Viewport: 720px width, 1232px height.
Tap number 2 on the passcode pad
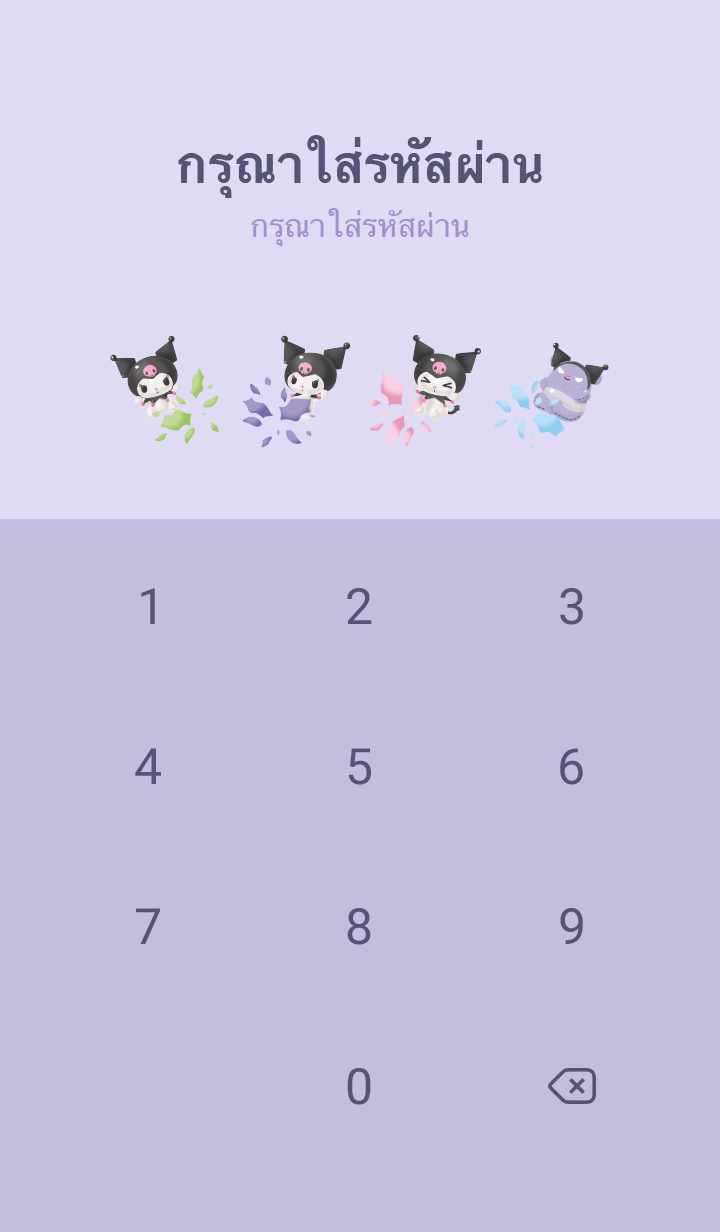tap(359, 607)
